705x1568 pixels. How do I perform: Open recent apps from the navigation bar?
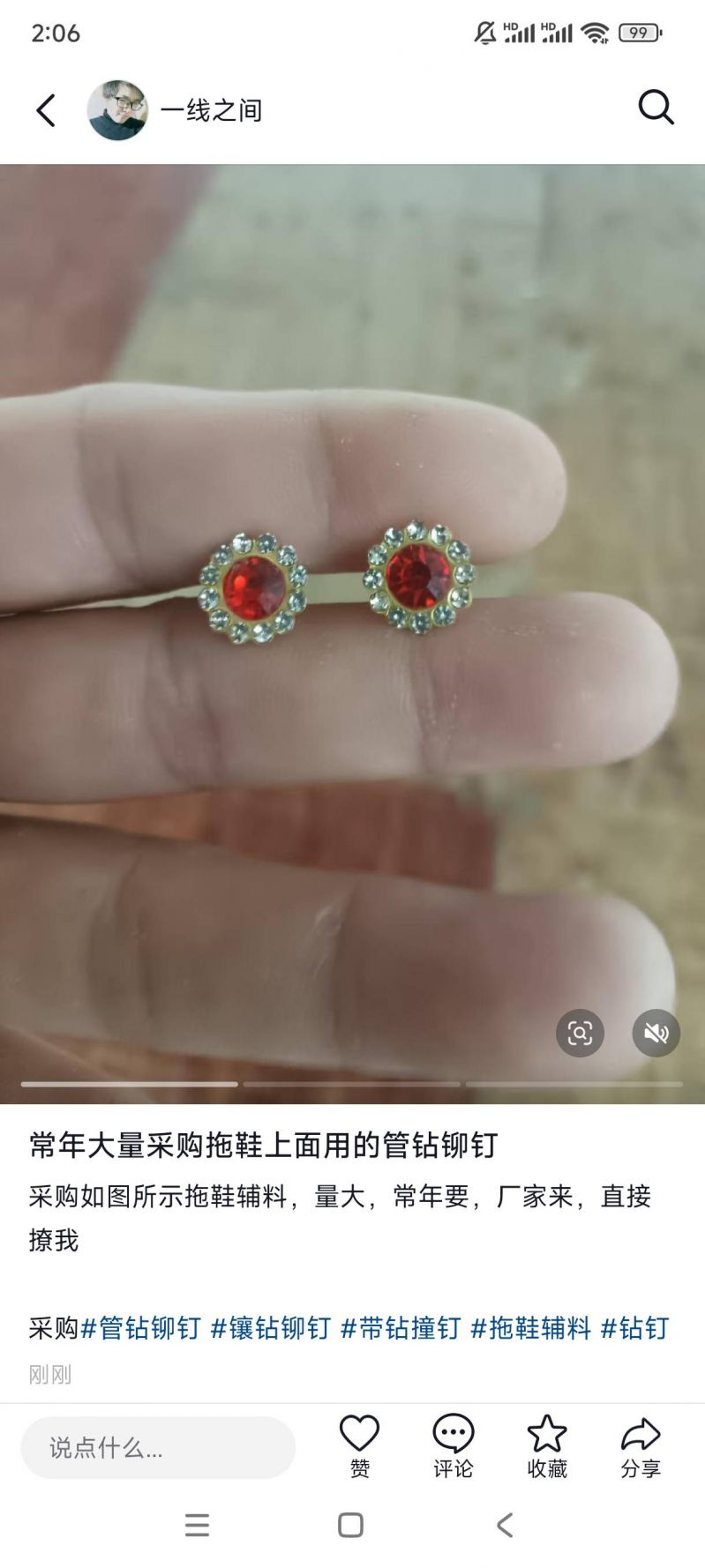[x=197, y=1525]
